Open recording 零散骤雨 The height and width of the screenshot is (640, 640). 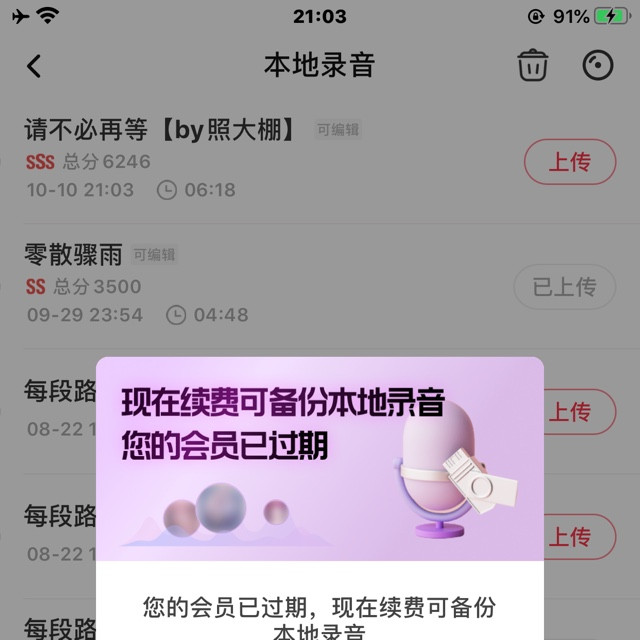click(x=74, y=255)
